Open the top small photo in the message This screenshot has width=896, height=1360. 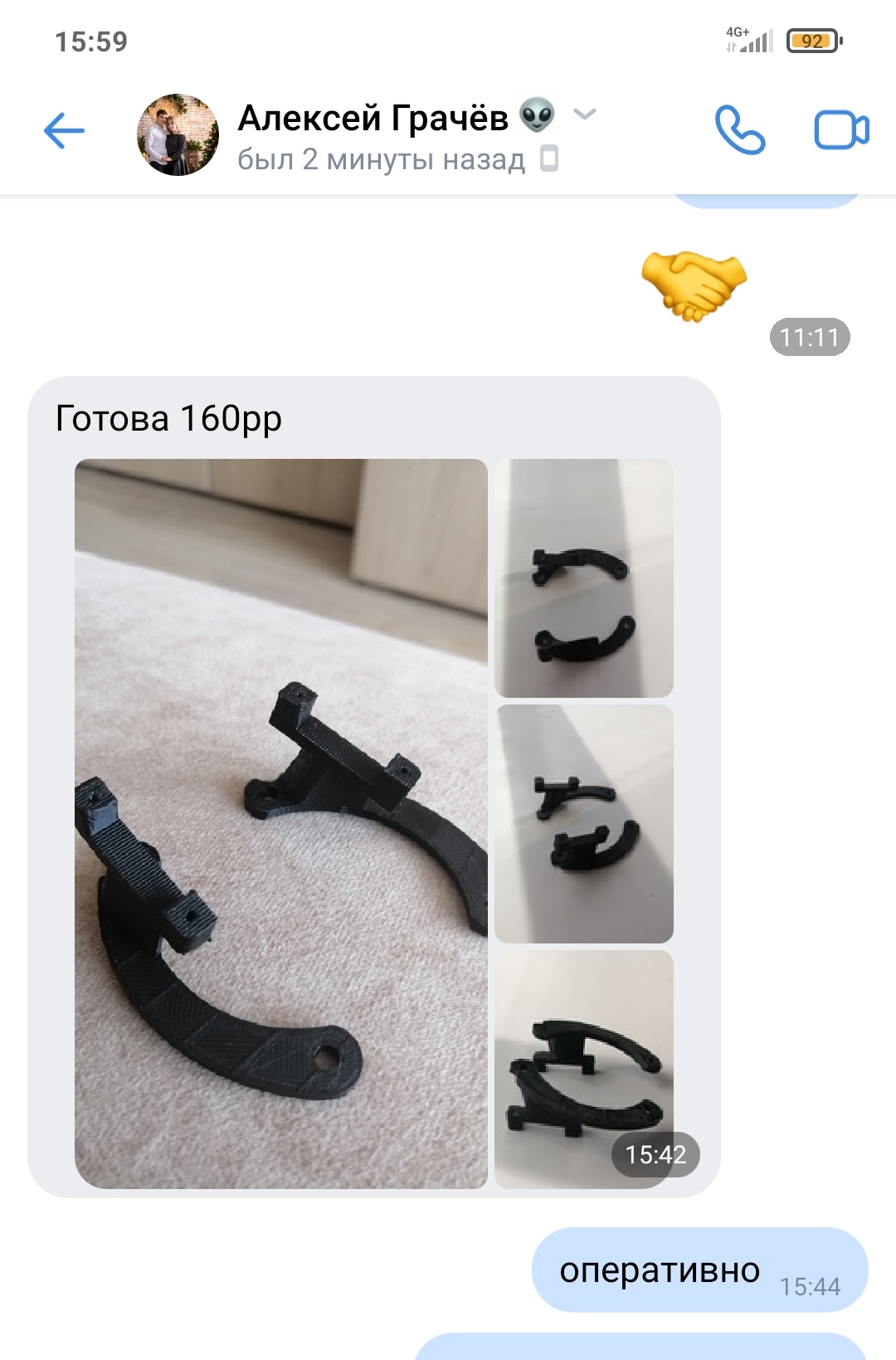click(583, 578)
